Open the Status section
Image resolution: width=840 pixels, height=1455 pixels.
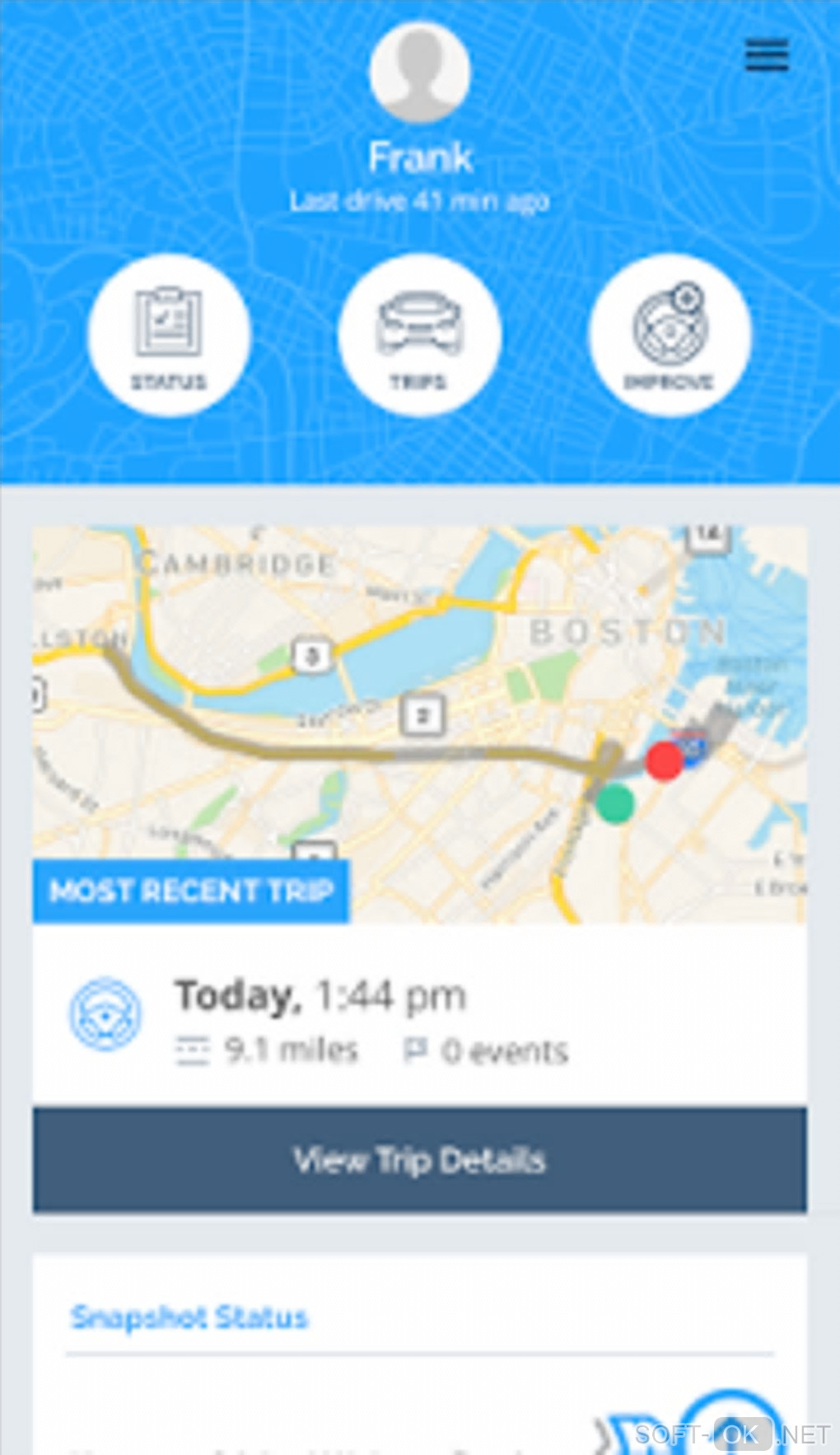pyautogui.click(x=169, y=335)
